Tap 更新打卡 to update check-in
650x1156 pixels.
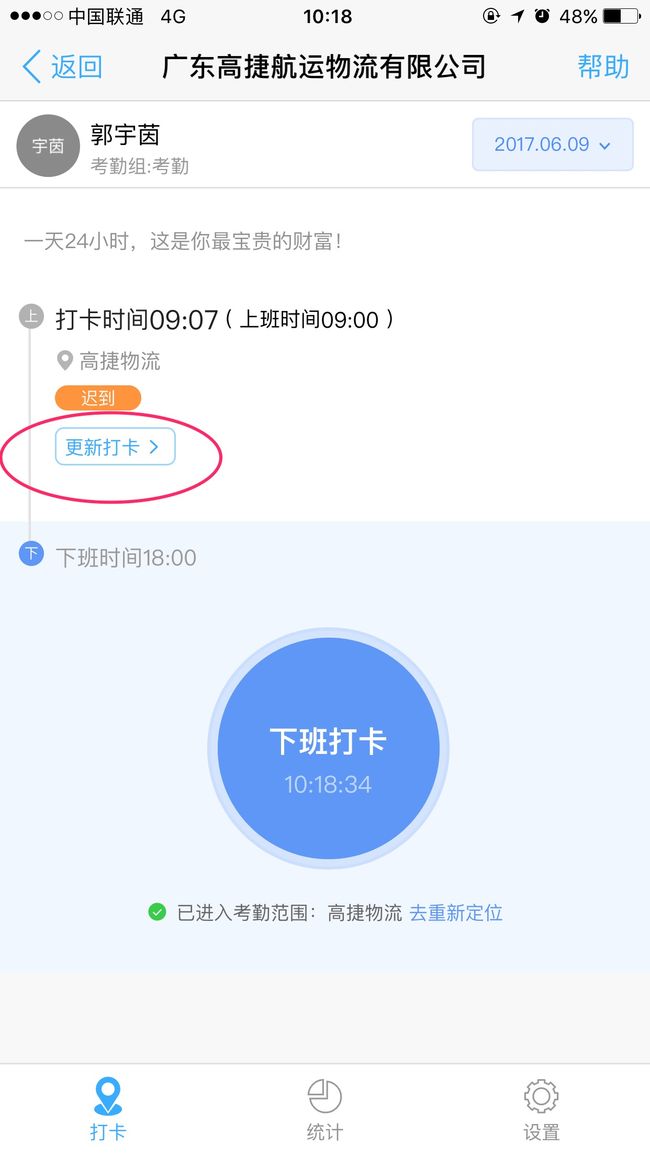pyautogui.click(x=115, y=447)
